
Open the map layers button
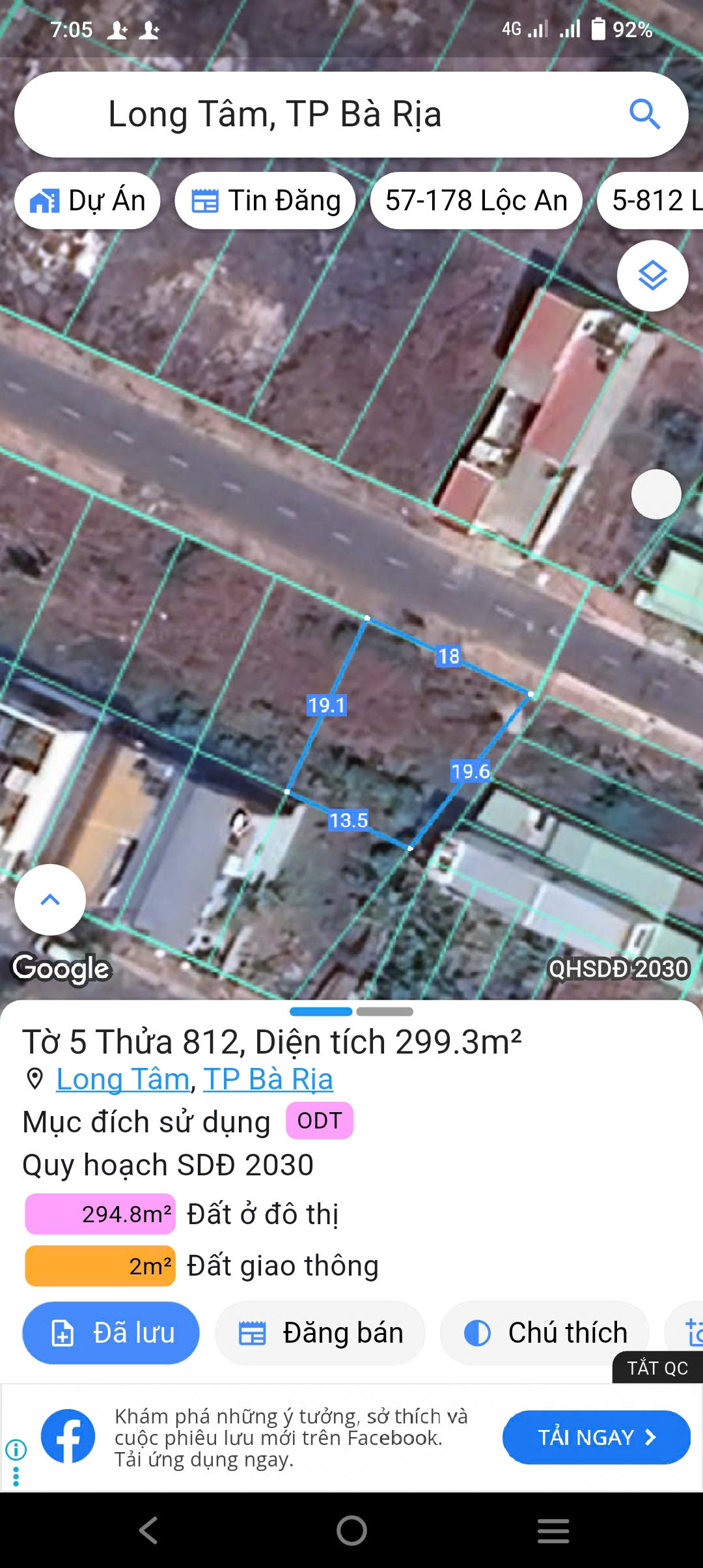pyautogui.click(x=652, y=276)
